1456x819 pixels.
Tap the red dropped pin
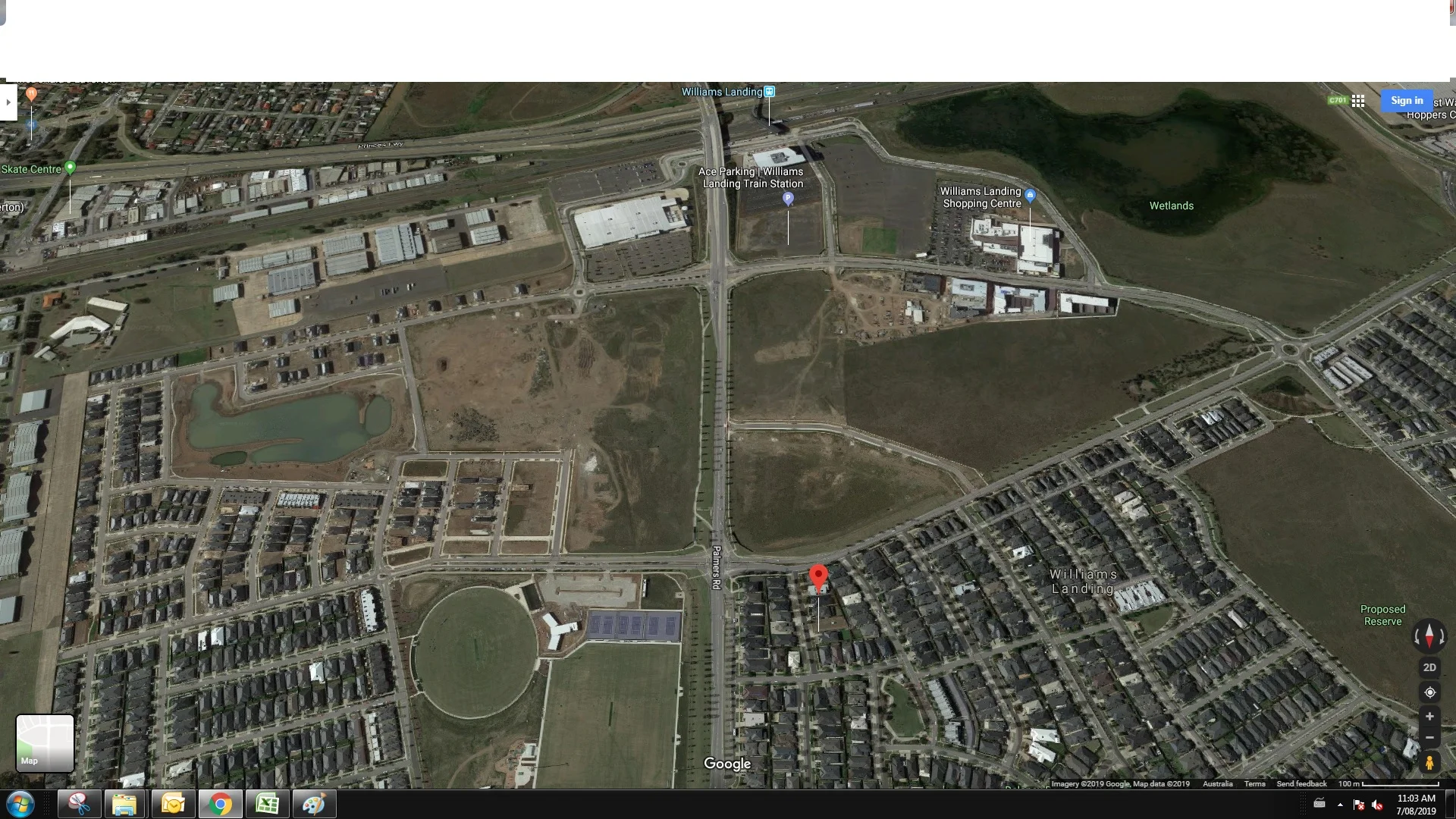point(818,577)
